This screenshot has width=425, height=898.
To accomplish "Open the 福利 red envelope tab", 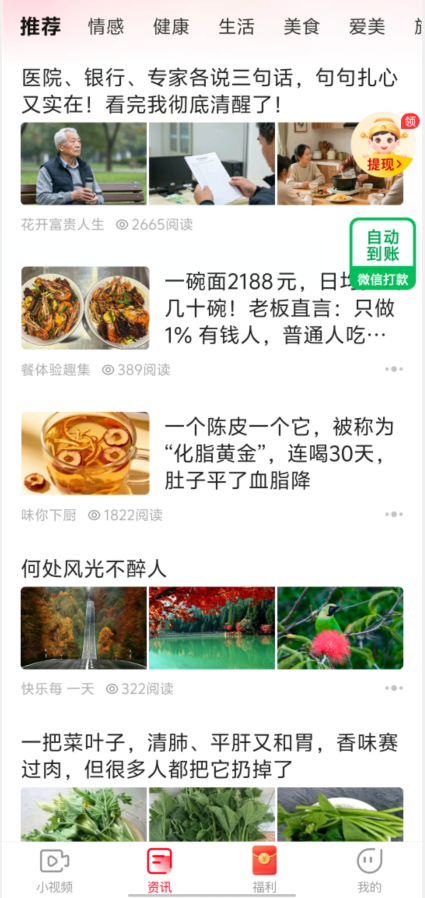I will coord(264,871).
